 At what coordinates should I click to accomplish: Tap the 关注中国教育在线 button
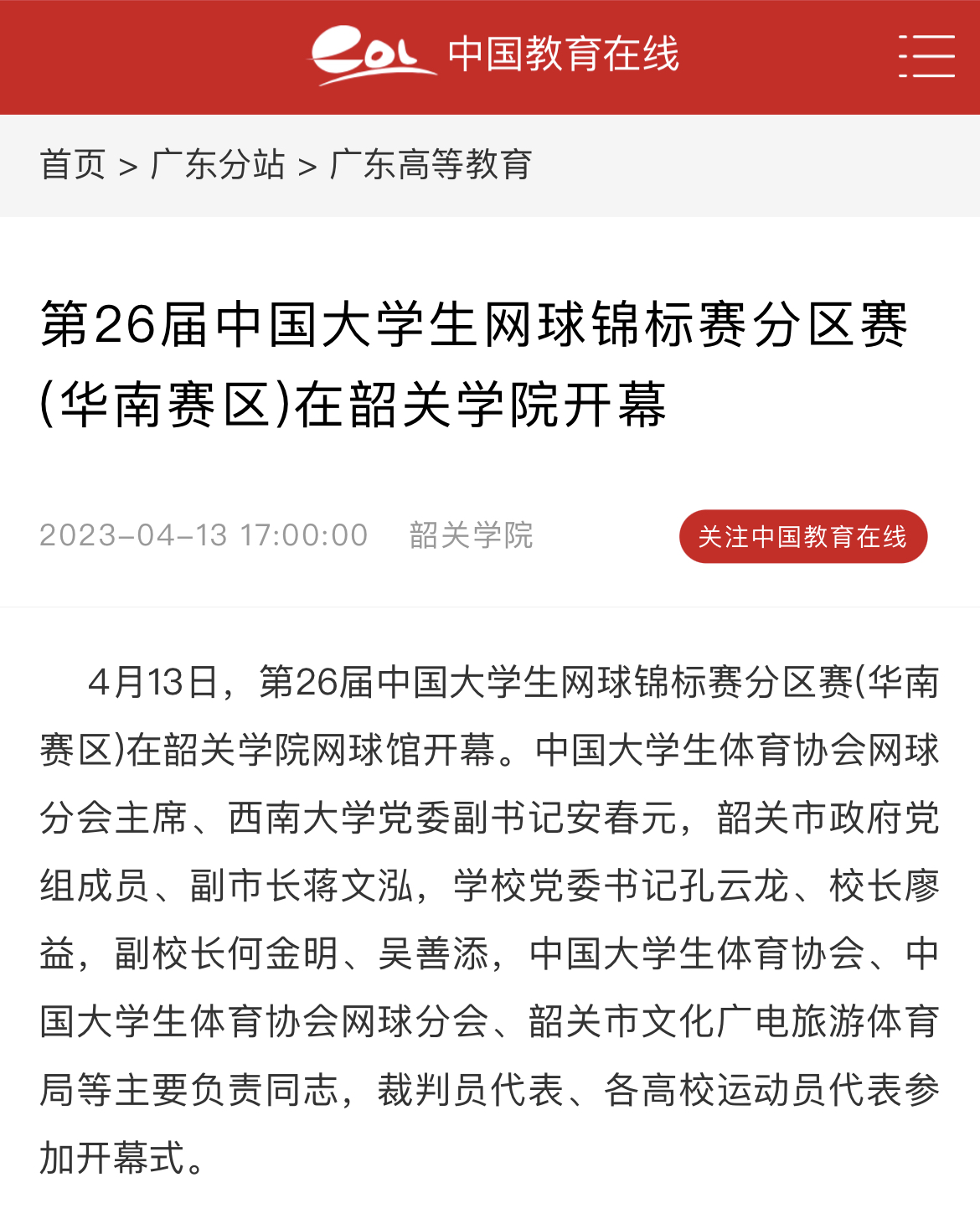pyautogui.click(x=802, y=536)
